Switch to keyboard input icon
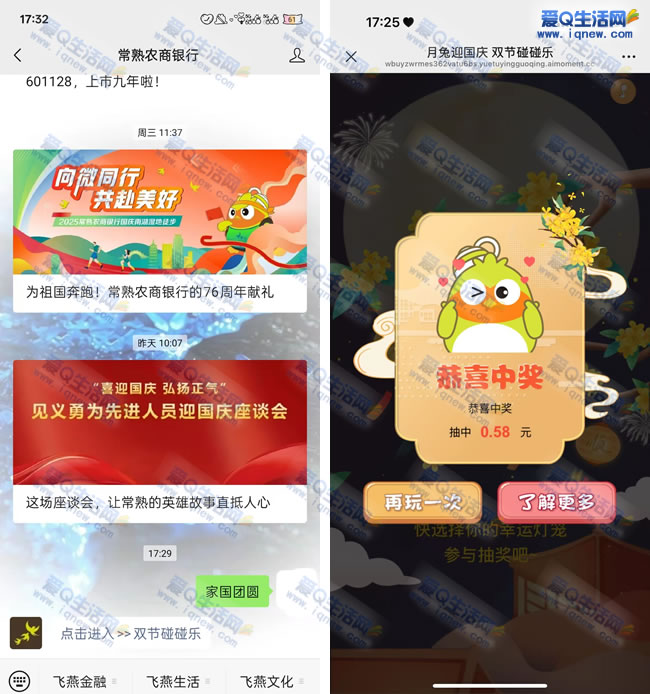 tap(20, 681)
